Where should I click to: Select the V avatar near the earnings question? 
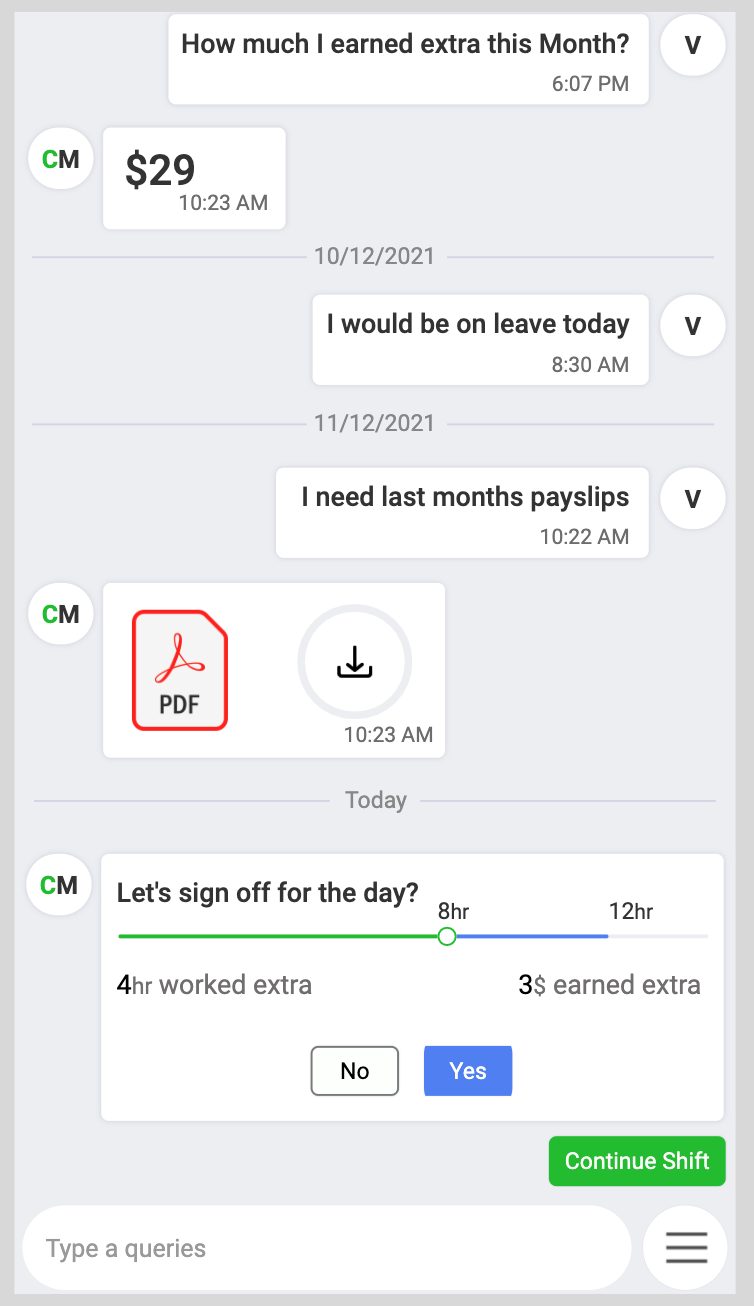pyautogui.click(x=693, y=45)
